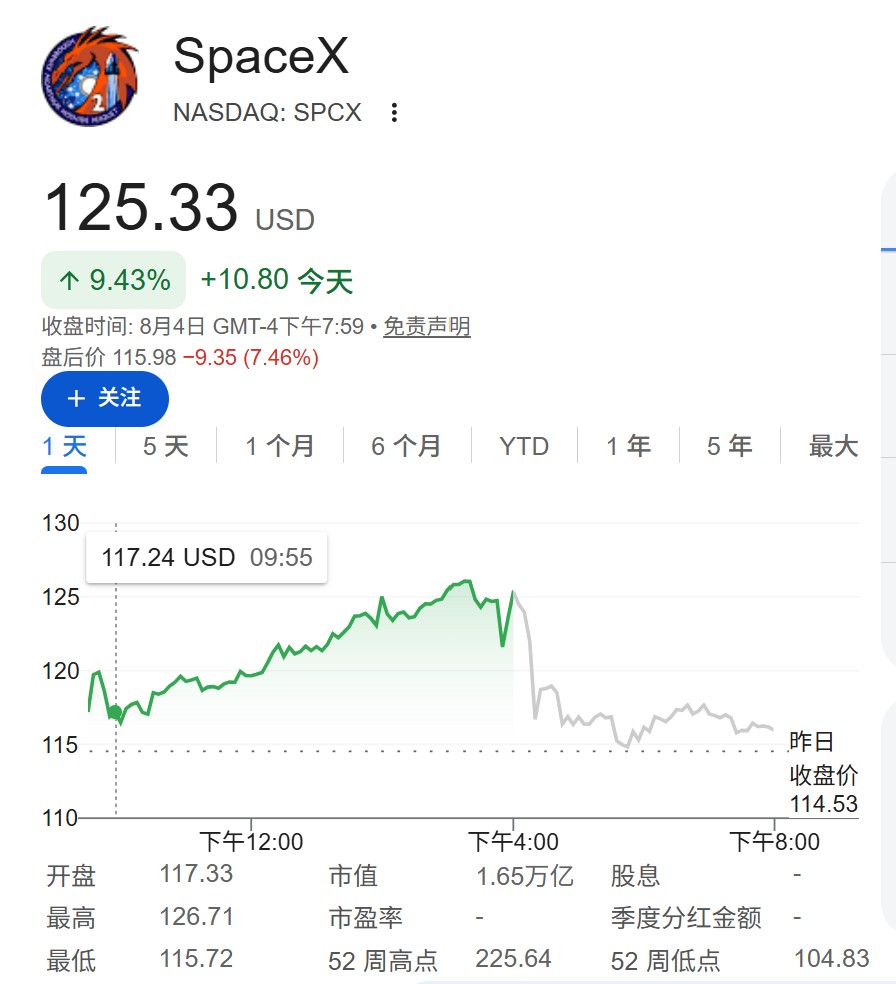The height and width of the screenshot is (984, 896).
Task: Open the 免责声明 disclaimer link
Action: [427, 326]
